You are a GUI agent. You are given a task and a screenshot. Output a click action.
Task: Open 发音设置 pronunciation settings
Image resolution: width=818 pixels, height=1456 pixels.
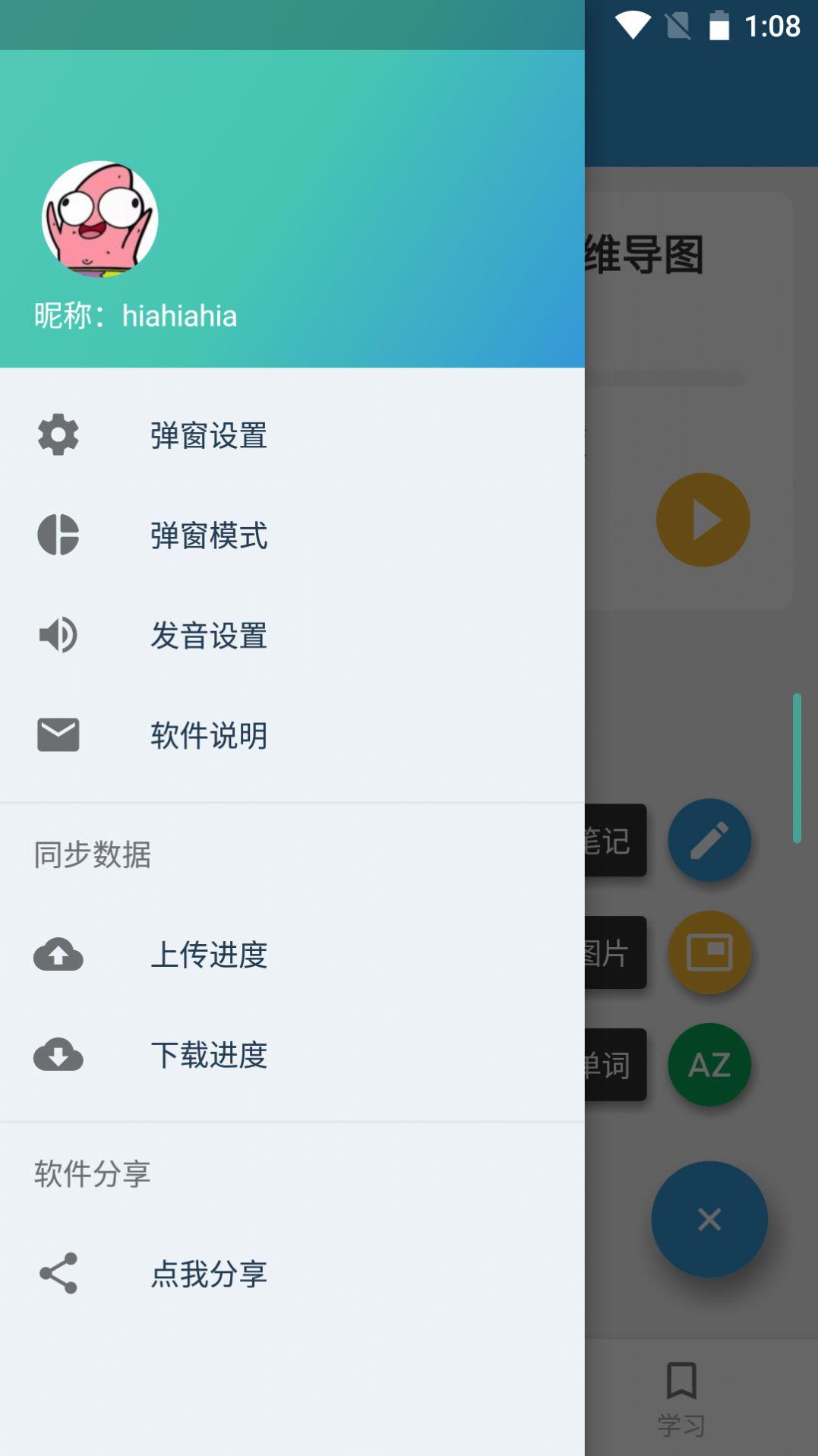(209, 636)
